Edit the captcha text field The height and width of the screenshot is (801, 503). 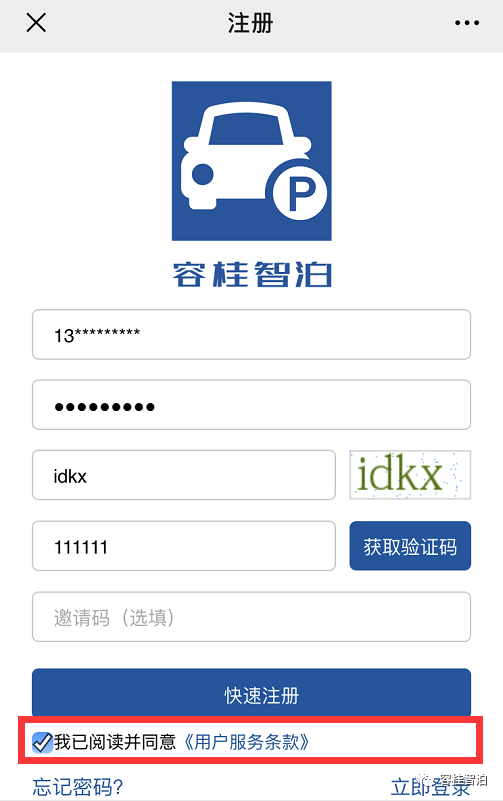pos(184,475)
